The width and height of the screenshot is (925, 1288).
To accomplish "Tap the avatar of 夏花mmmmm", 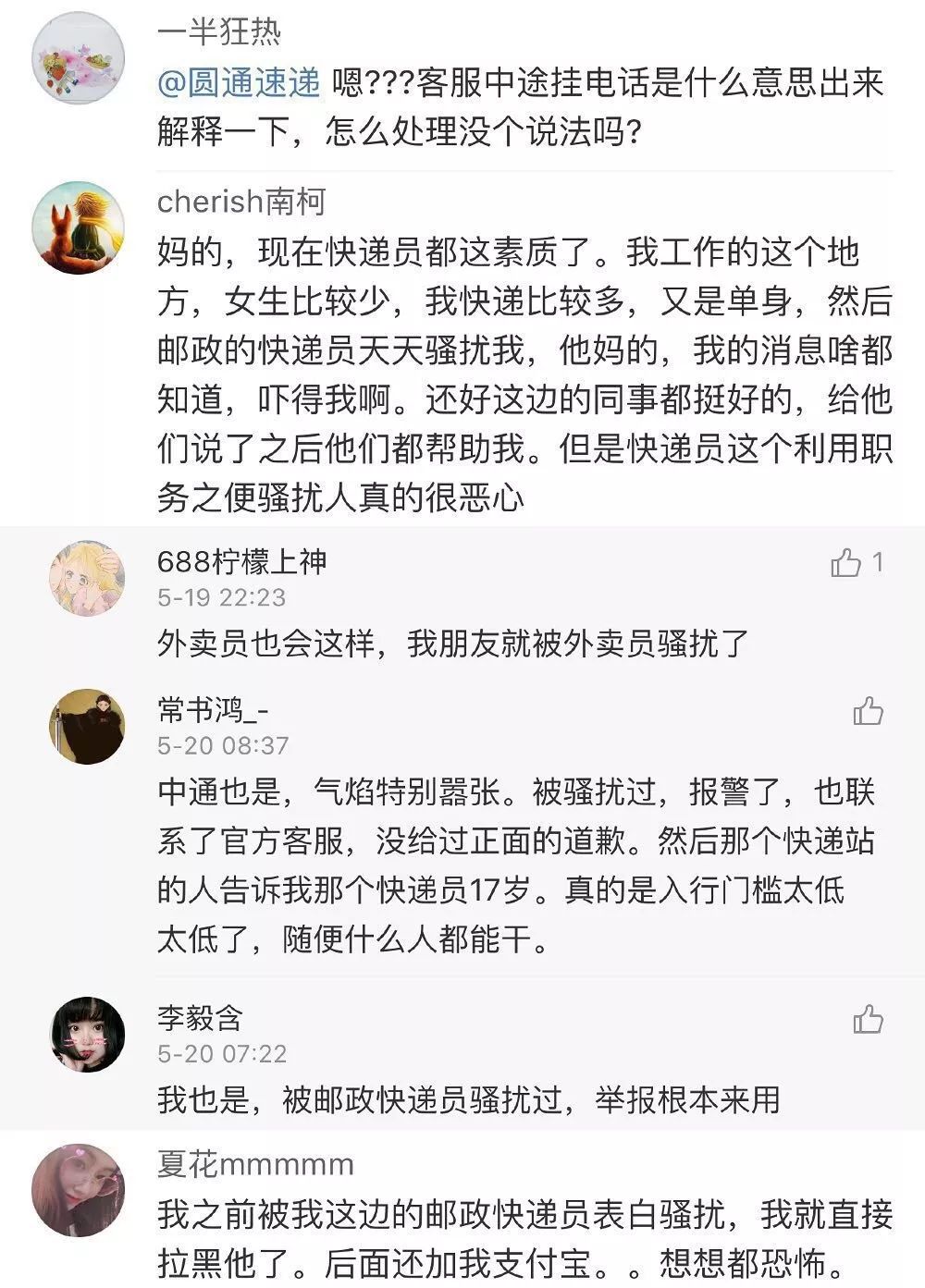I will [x=78, y=1189].
